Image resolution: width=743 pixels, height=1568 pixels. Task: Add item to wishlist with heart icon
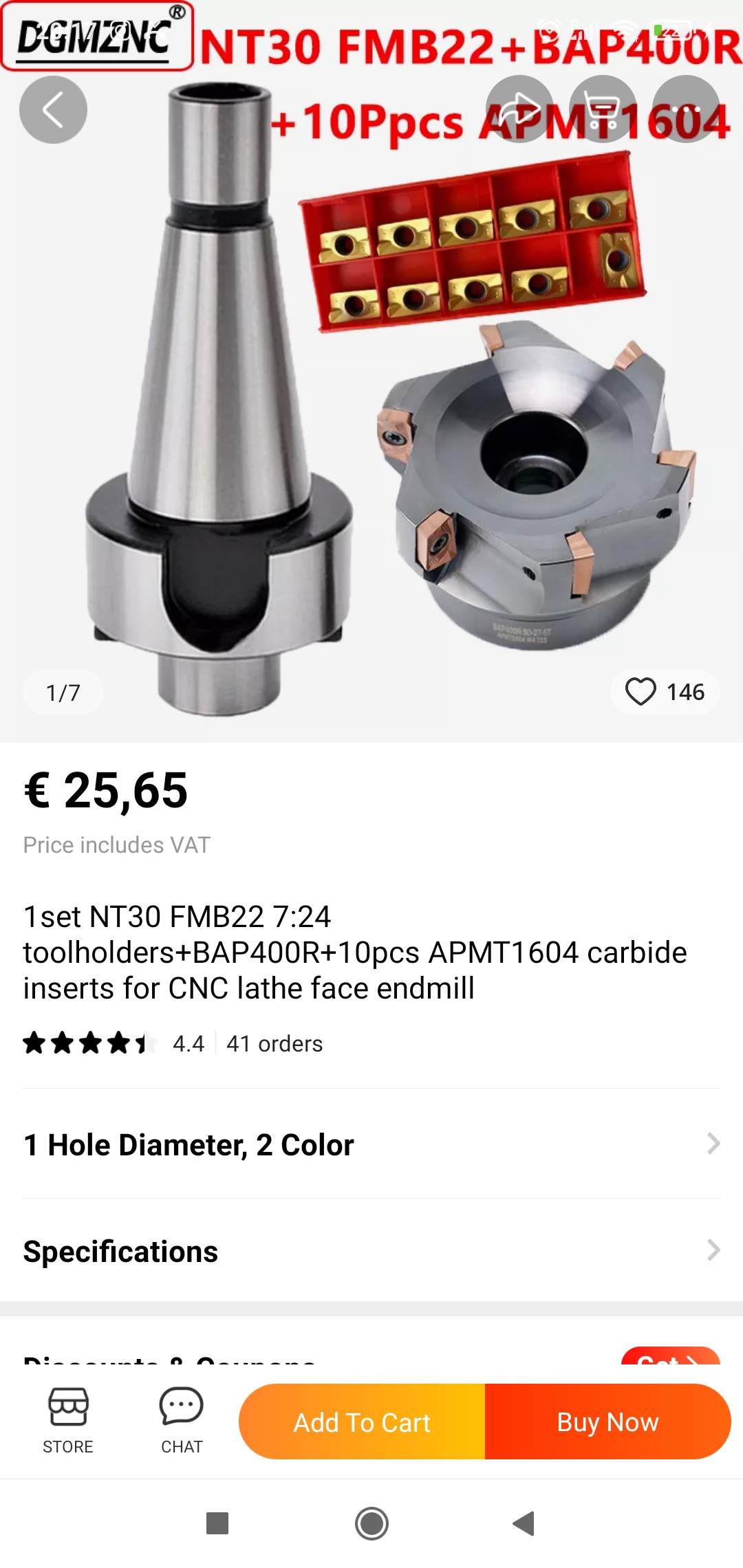[641, 691]
